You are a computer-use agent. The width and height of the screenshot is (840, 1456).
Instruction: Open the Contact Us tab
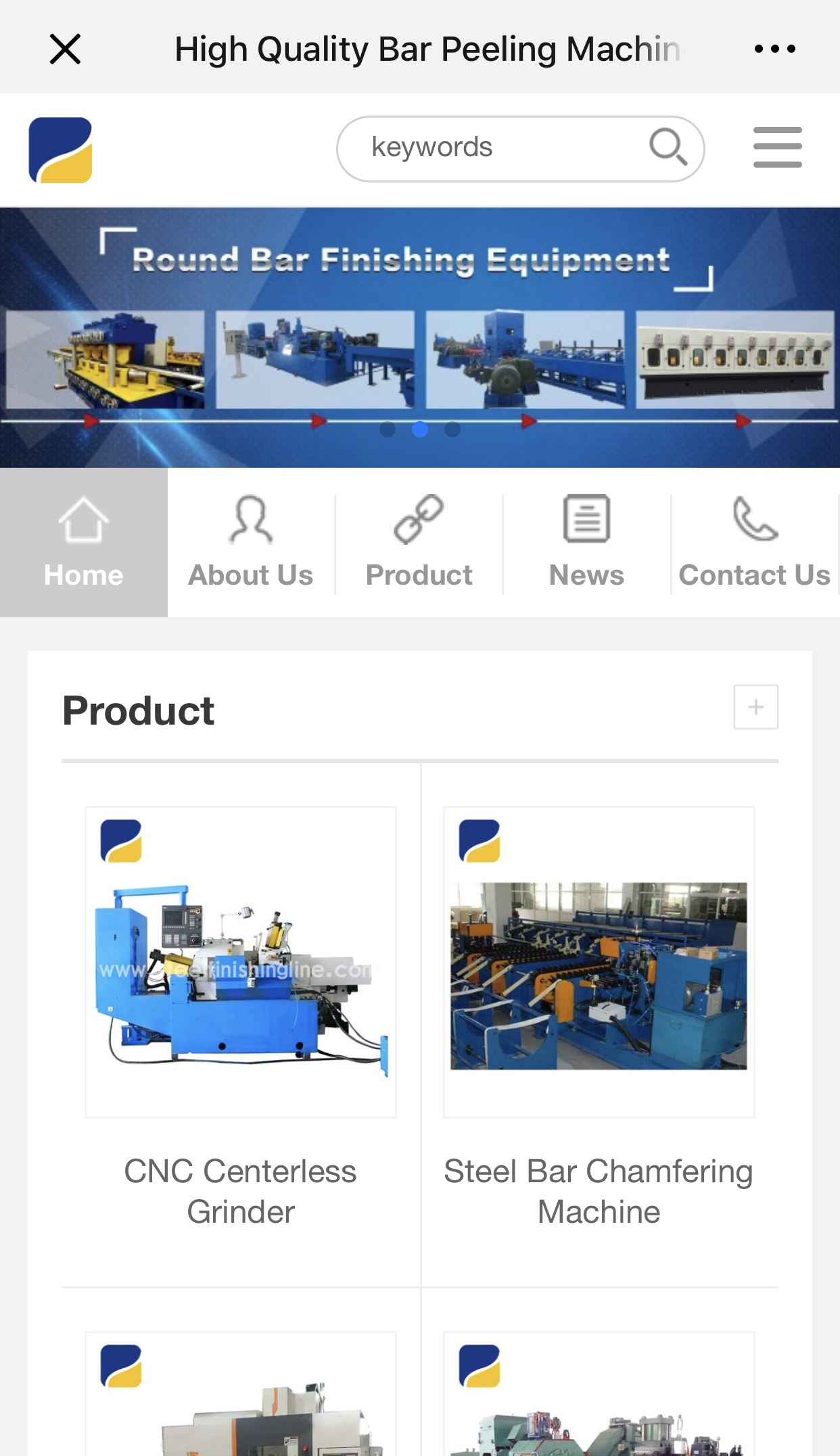click(755, 542)
